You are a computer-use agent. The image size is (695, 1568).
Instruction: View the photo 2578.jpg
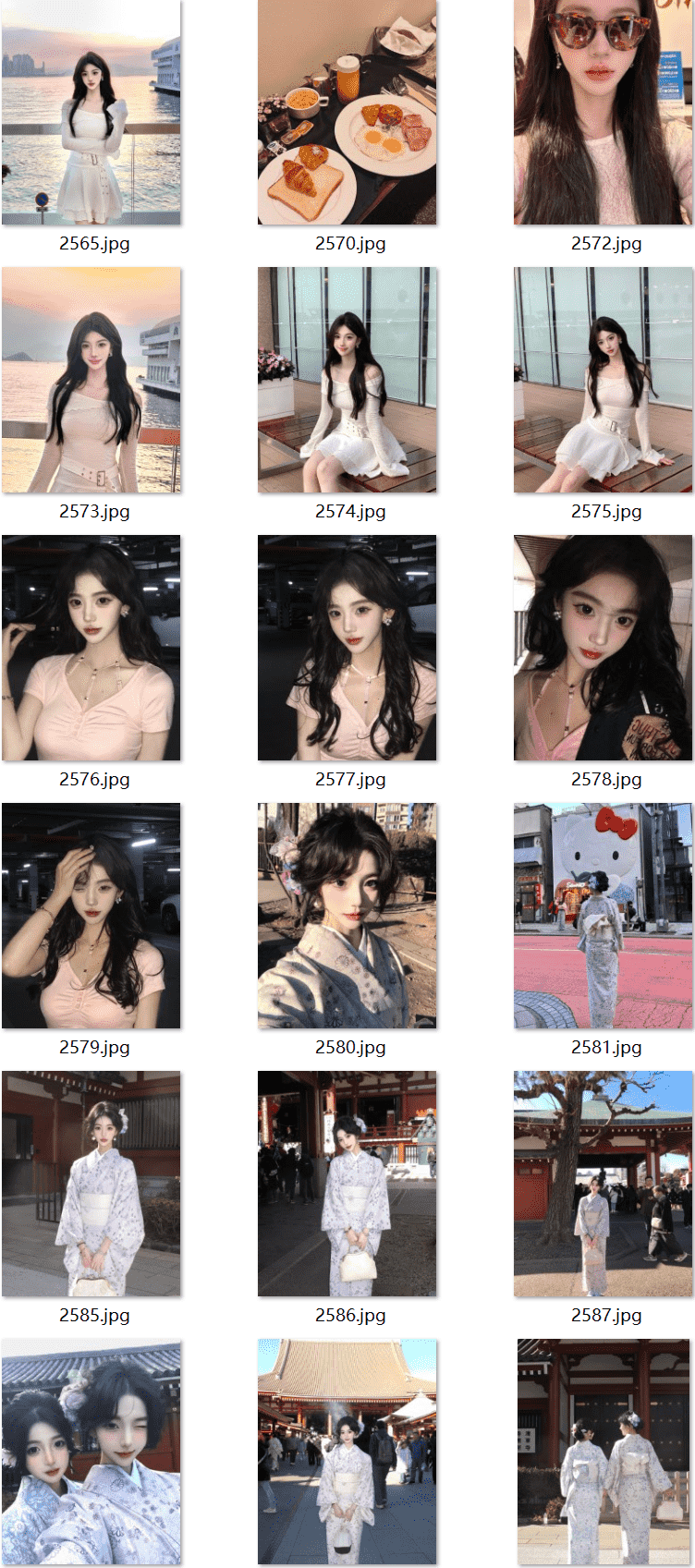[603, 648]
